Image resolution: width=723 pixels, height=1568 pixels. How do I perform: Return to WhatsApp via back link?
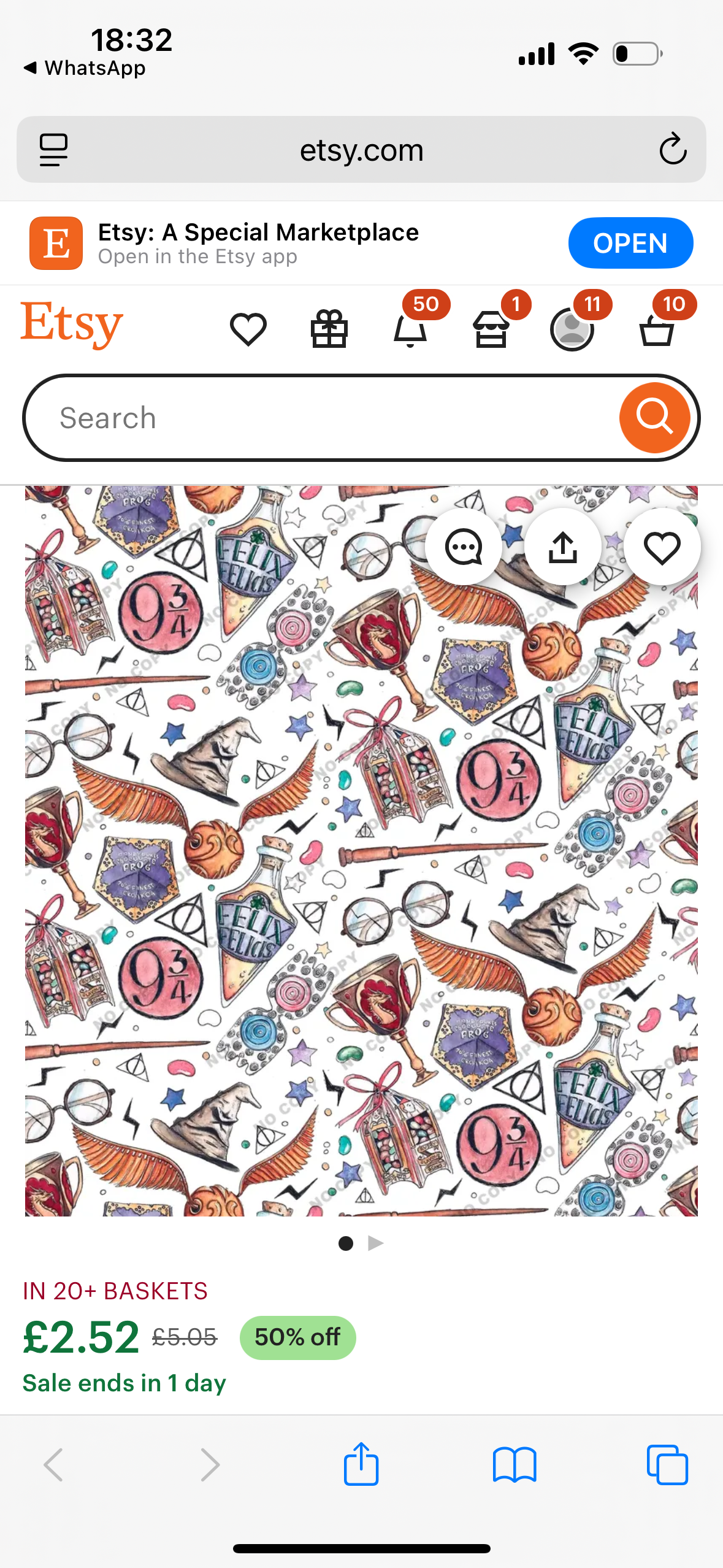pyautogui.click(x=85, y=67)
